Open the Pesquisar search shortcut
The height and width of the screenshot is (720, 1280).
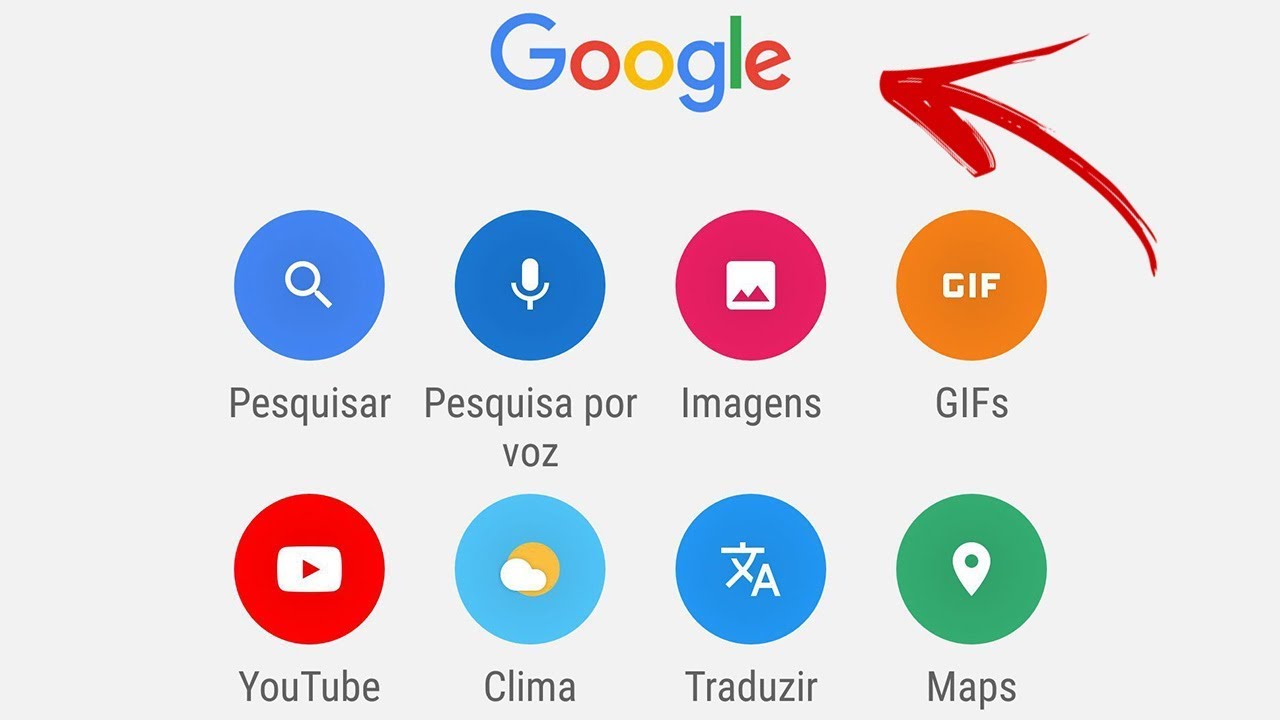tap(309, 285)
